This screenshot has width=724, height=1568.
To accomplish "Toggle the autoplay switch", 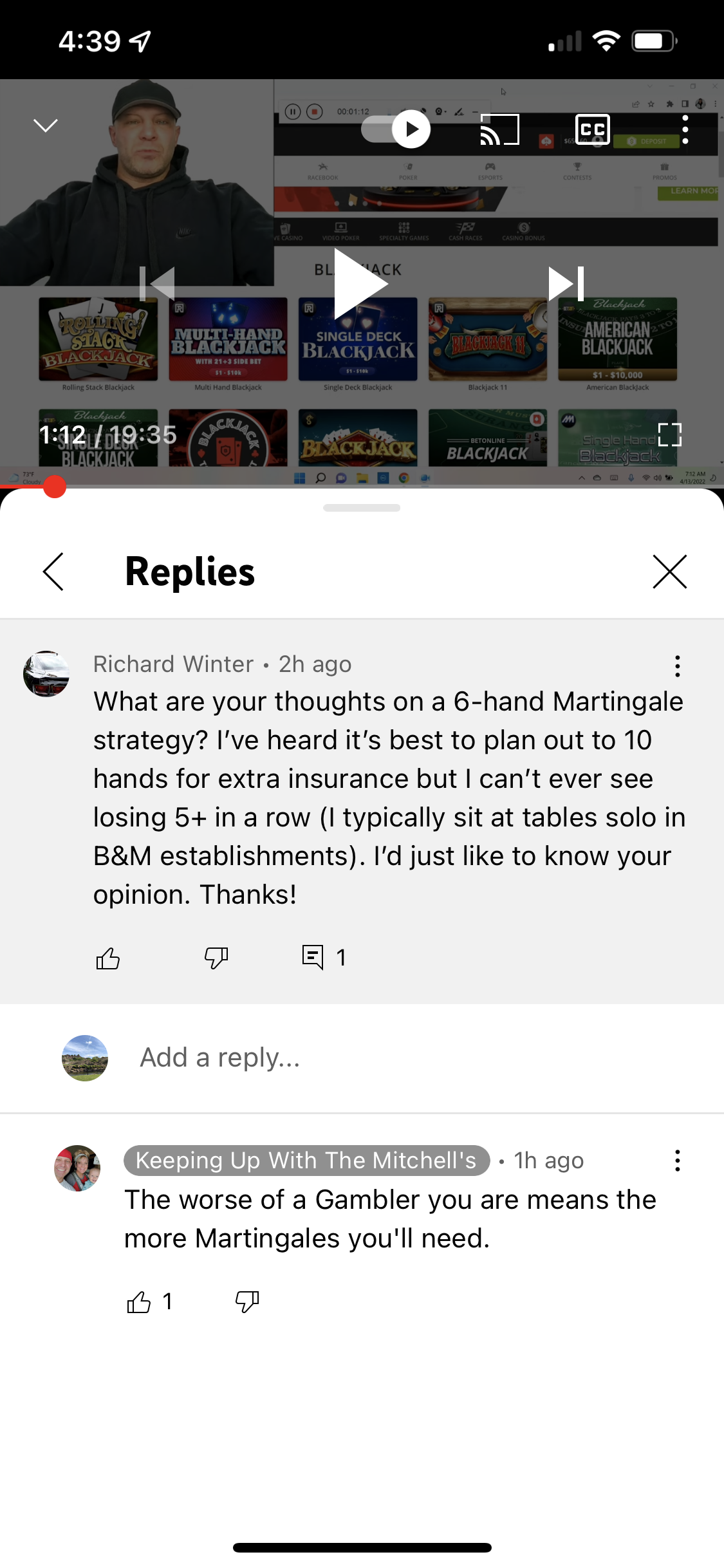I will (396, 129).
